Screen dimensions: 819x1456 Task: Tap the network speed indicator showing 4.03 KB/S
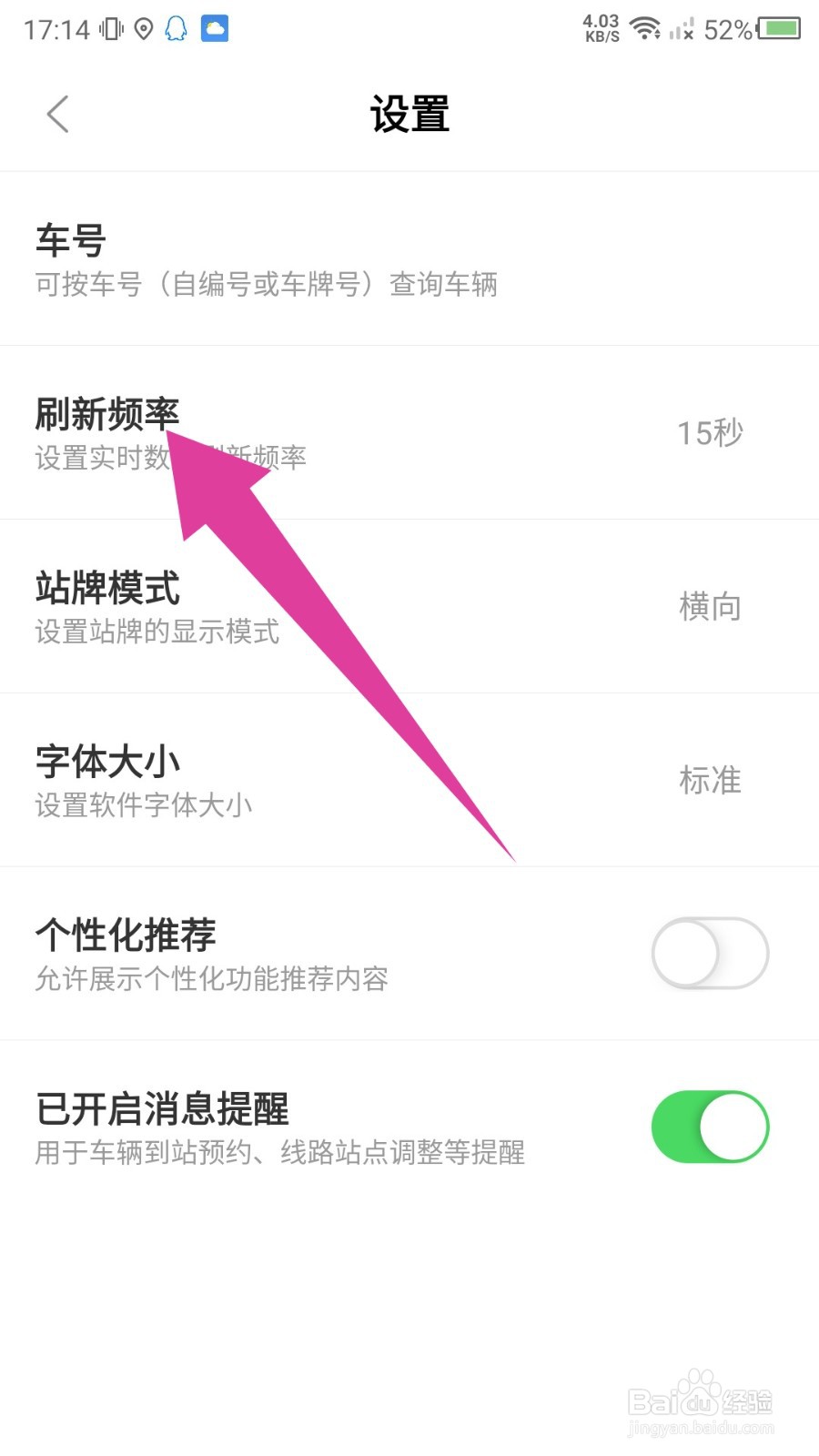pos(602,27)
